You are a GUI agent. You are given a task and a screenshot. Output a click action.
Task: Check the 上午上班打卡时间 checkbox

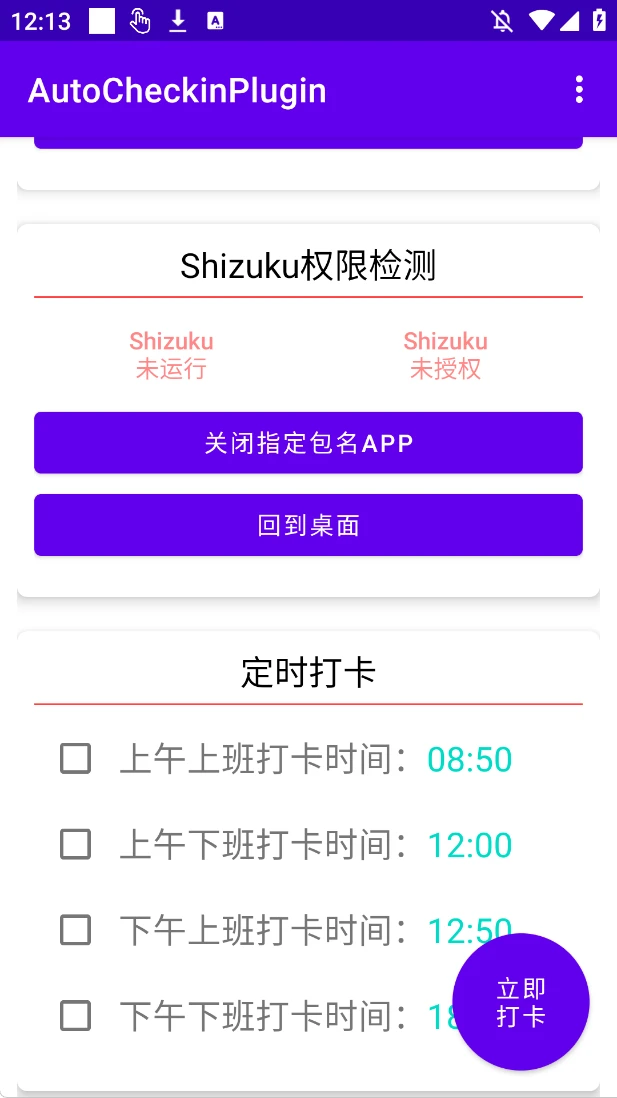click(x=76, y=759)
